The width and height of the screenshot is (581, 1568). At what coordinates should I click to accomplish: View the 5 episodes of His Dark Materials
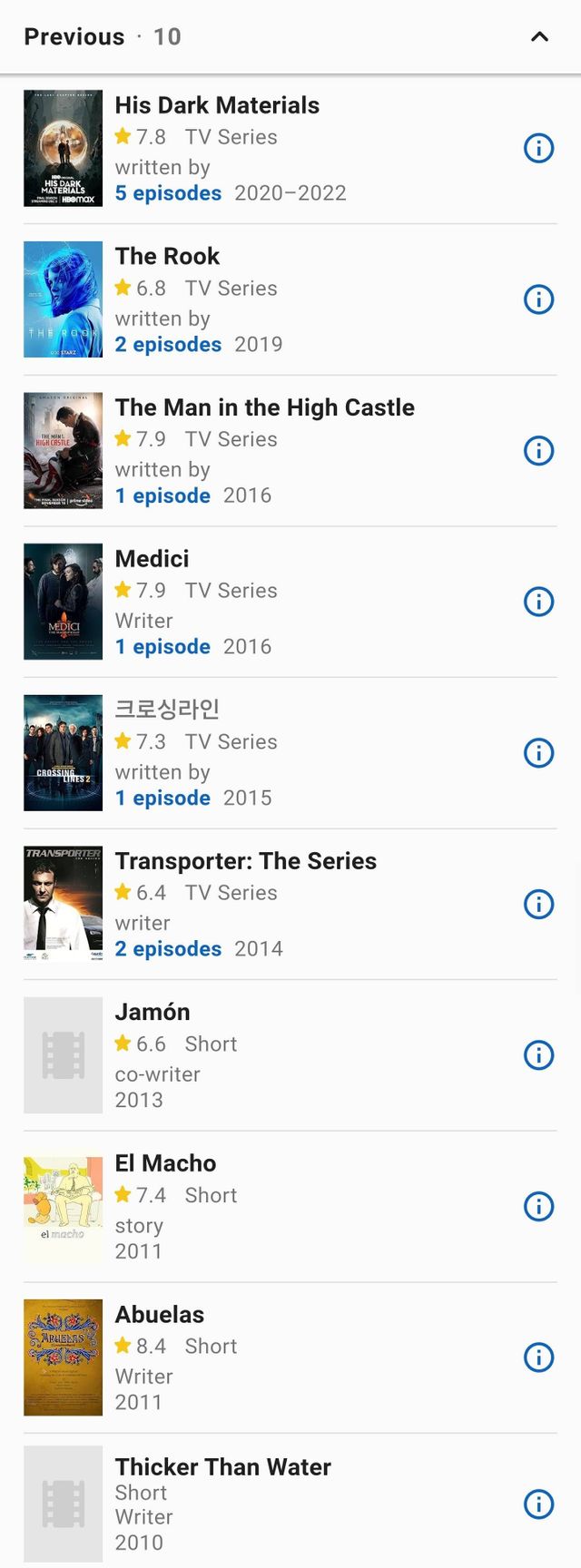(x=168, y=193)
